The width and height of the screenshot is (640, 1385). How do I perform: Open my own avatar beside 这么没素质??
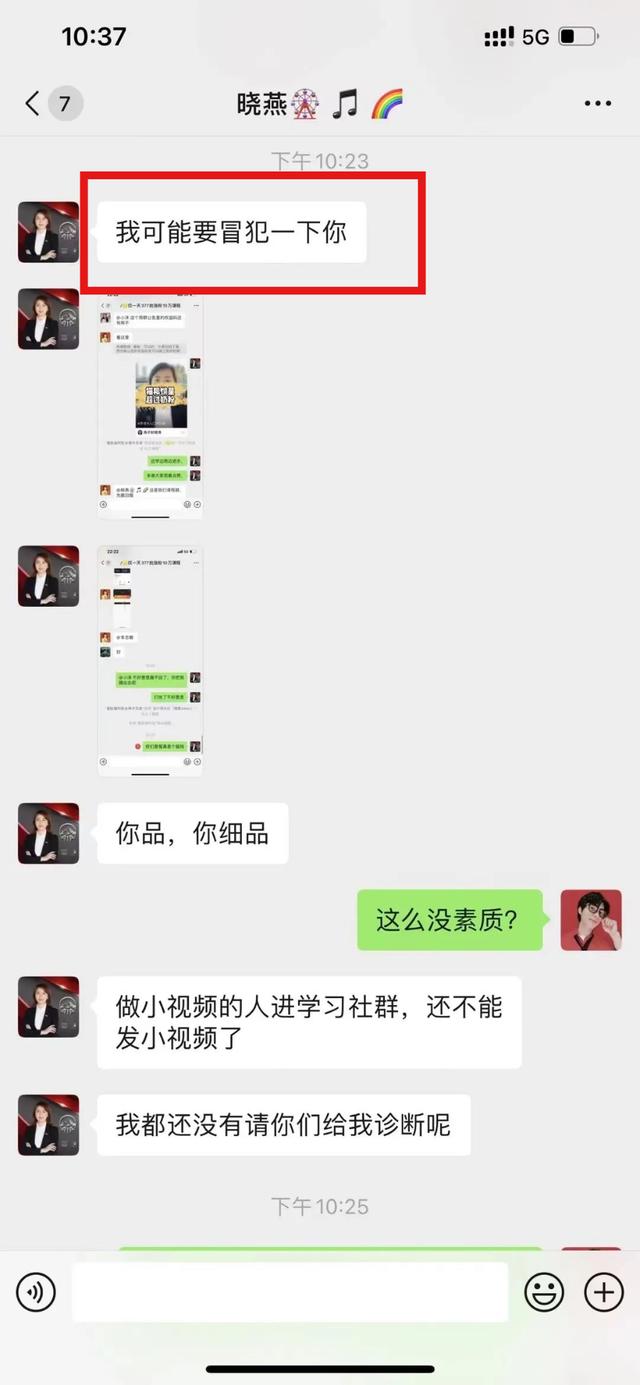coord(591,920)
